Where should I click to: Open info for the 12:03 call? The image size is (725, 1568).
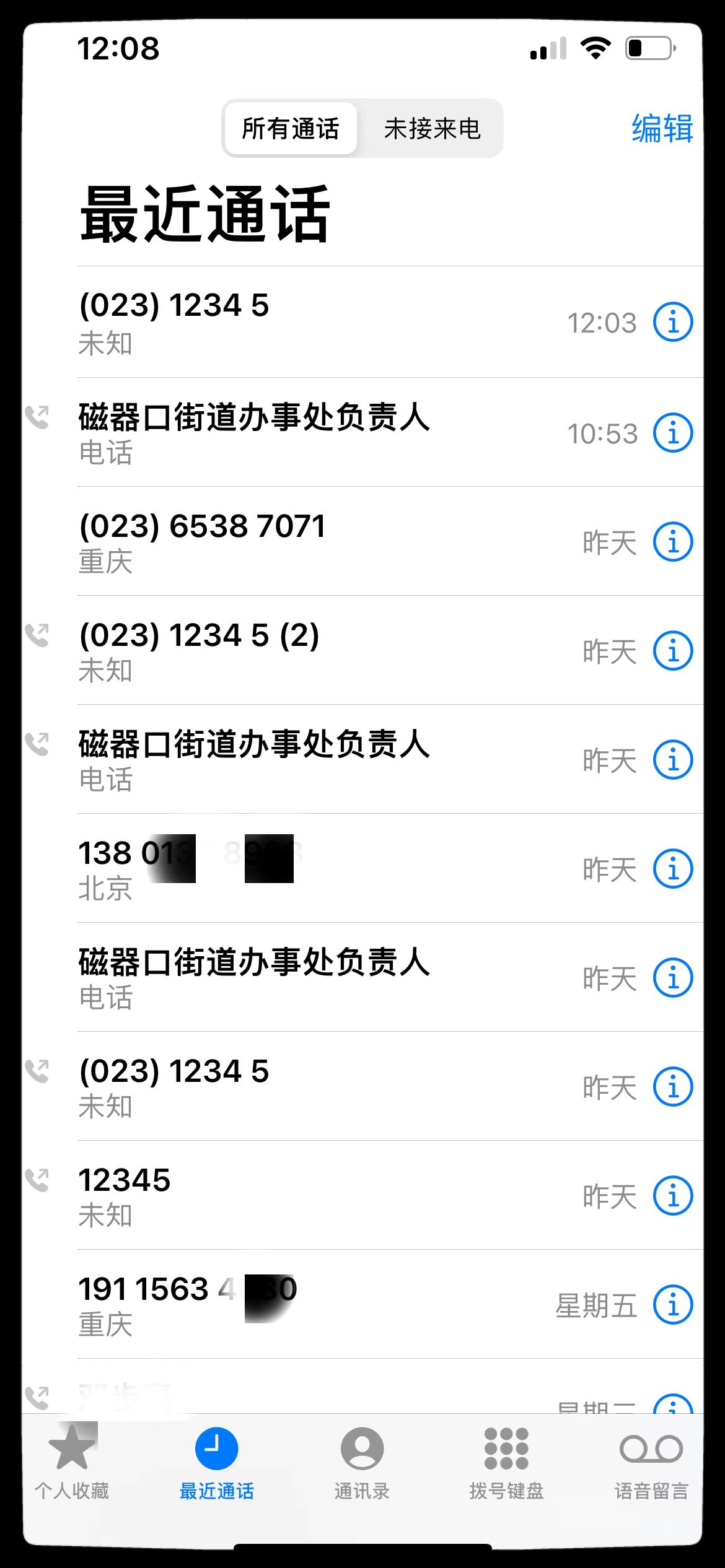click(673, 322)
